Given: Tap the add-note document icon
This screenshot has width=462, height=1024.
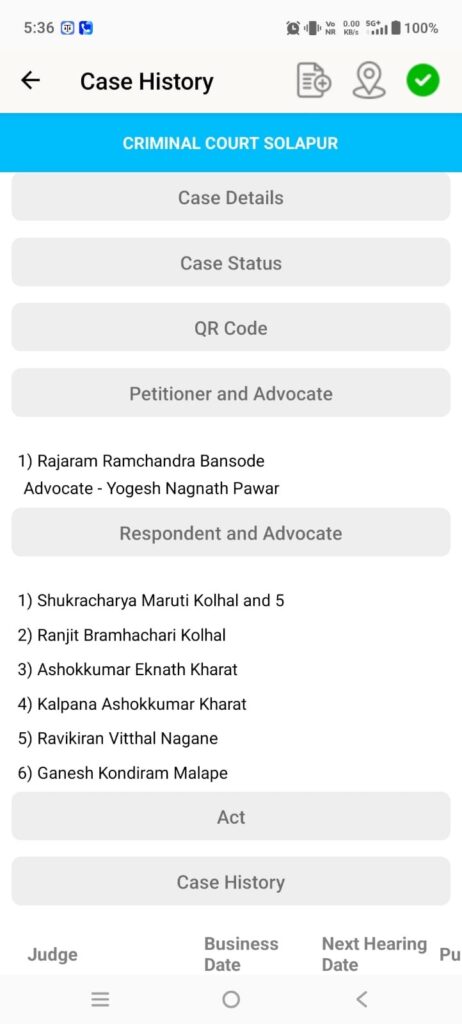Looking at the screenshot, I should (314, 81).
